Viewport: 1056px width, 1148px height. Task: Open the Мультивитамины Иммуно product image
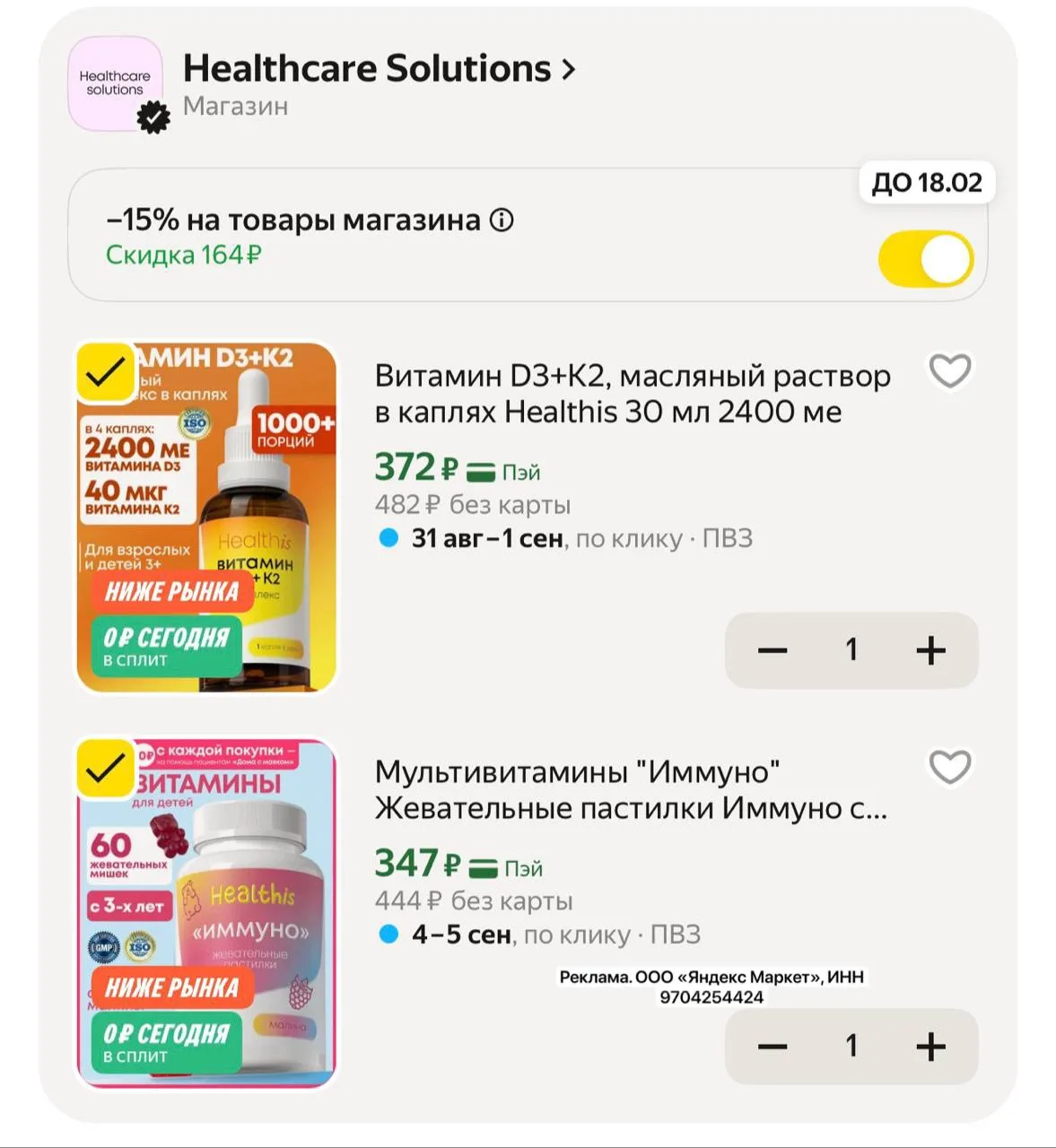click(x=206, y=914)
